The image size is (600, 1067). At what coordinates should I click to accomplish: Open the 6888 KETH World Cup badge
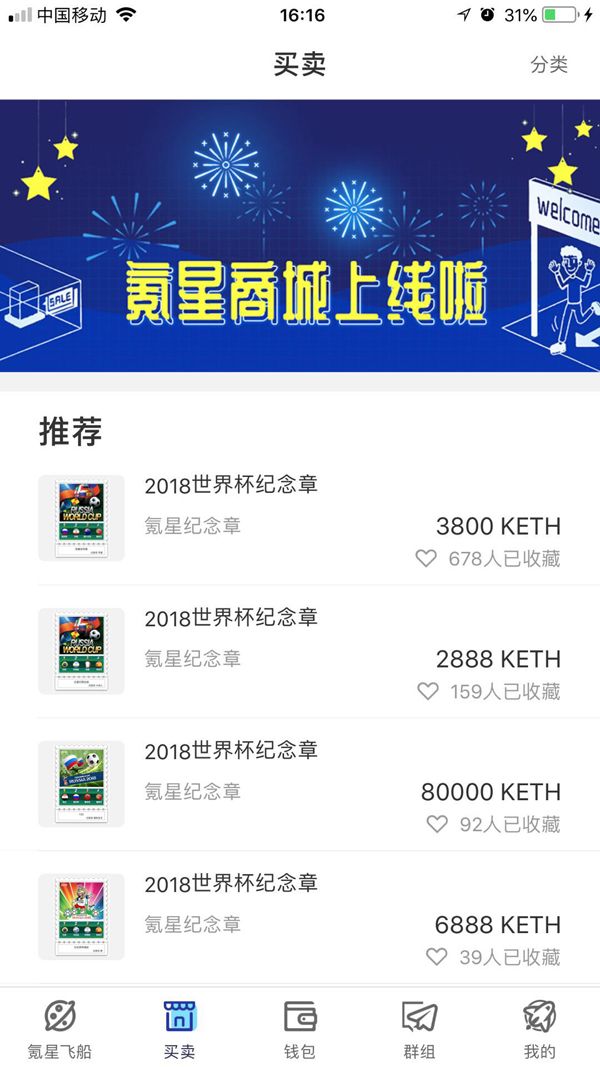tap(300, 917)
